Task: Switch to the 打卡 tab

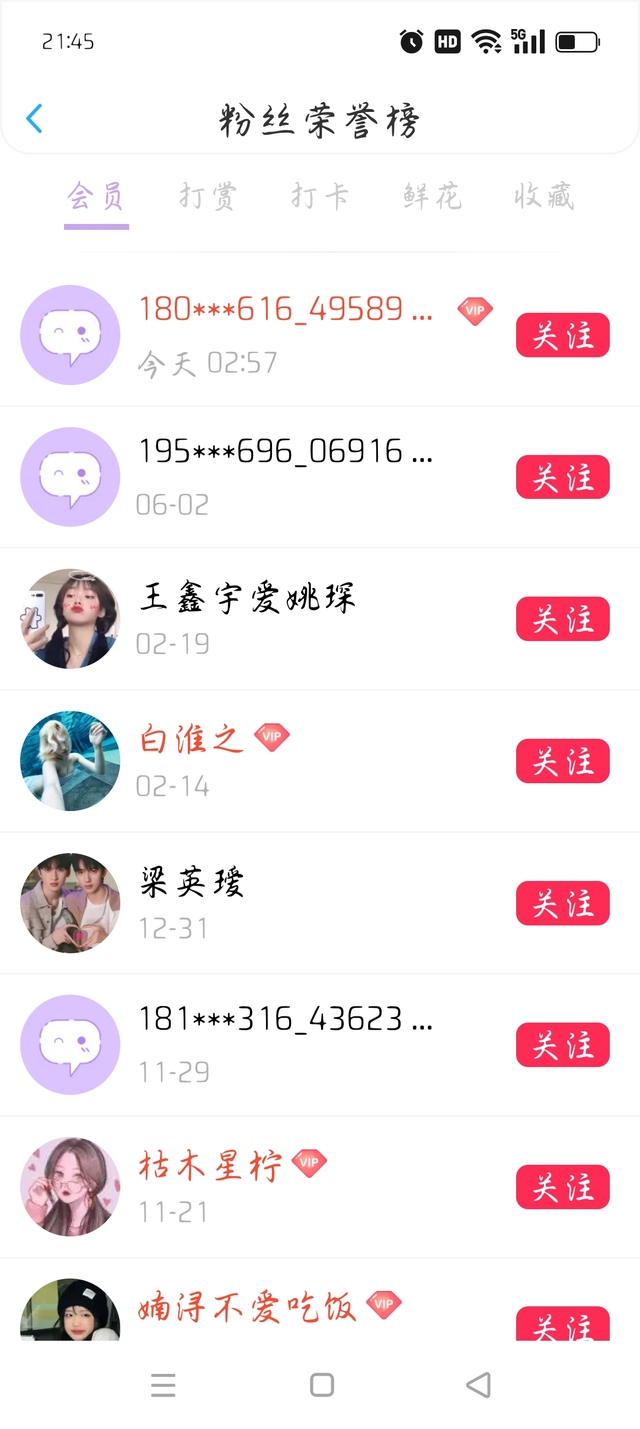Action: tap(320, 196)
